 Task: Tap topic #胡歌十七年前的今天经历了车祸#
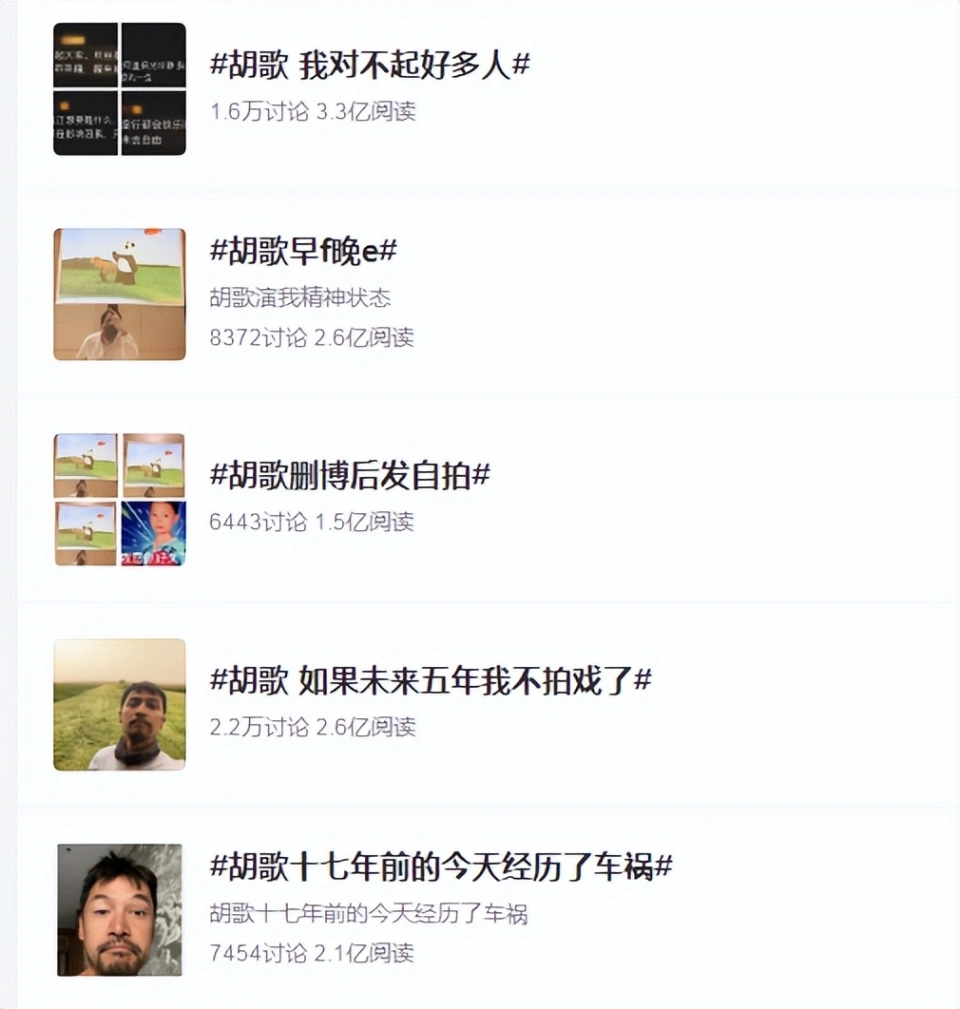click(440, 867)
